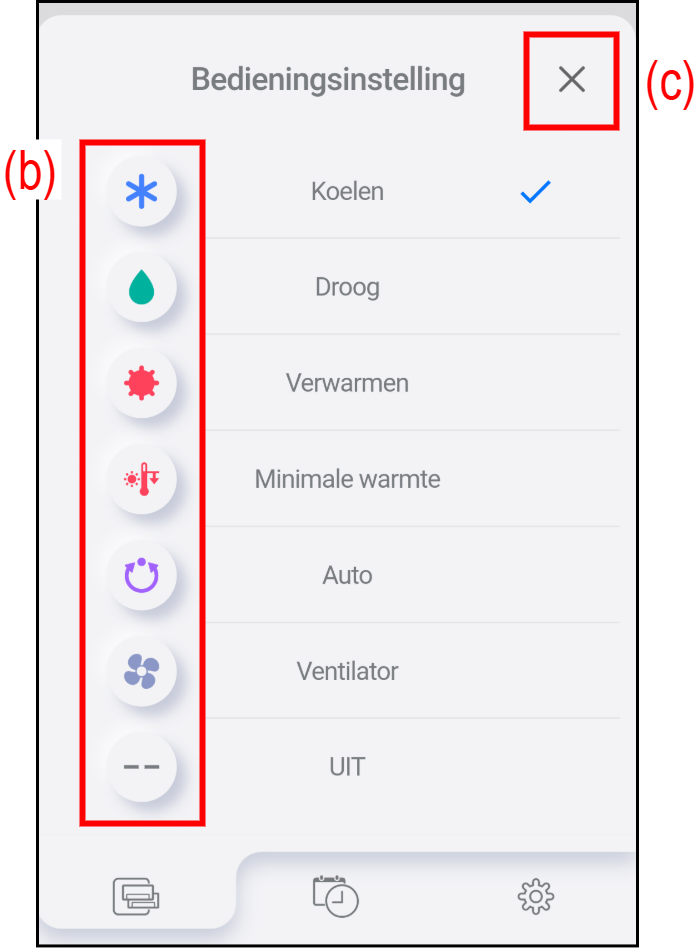The height and width of the screenshot is (948, 699).
Task: Open the schedule timer tab
Action: point(336,896)
